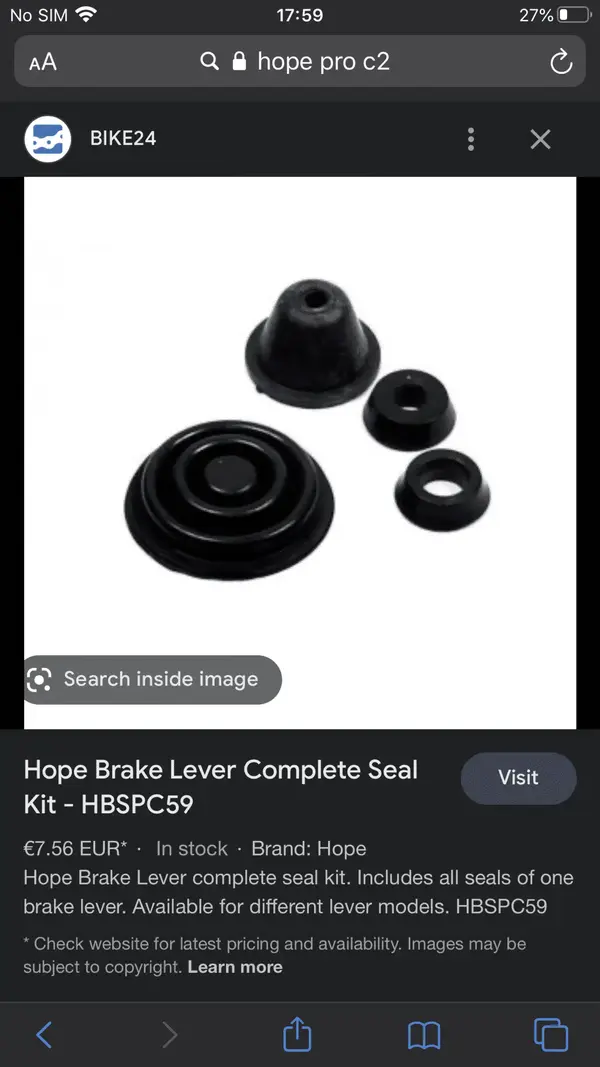Reload the current page
The width and height of the screenshot is (600, 1067).
[x=561, y=62]
